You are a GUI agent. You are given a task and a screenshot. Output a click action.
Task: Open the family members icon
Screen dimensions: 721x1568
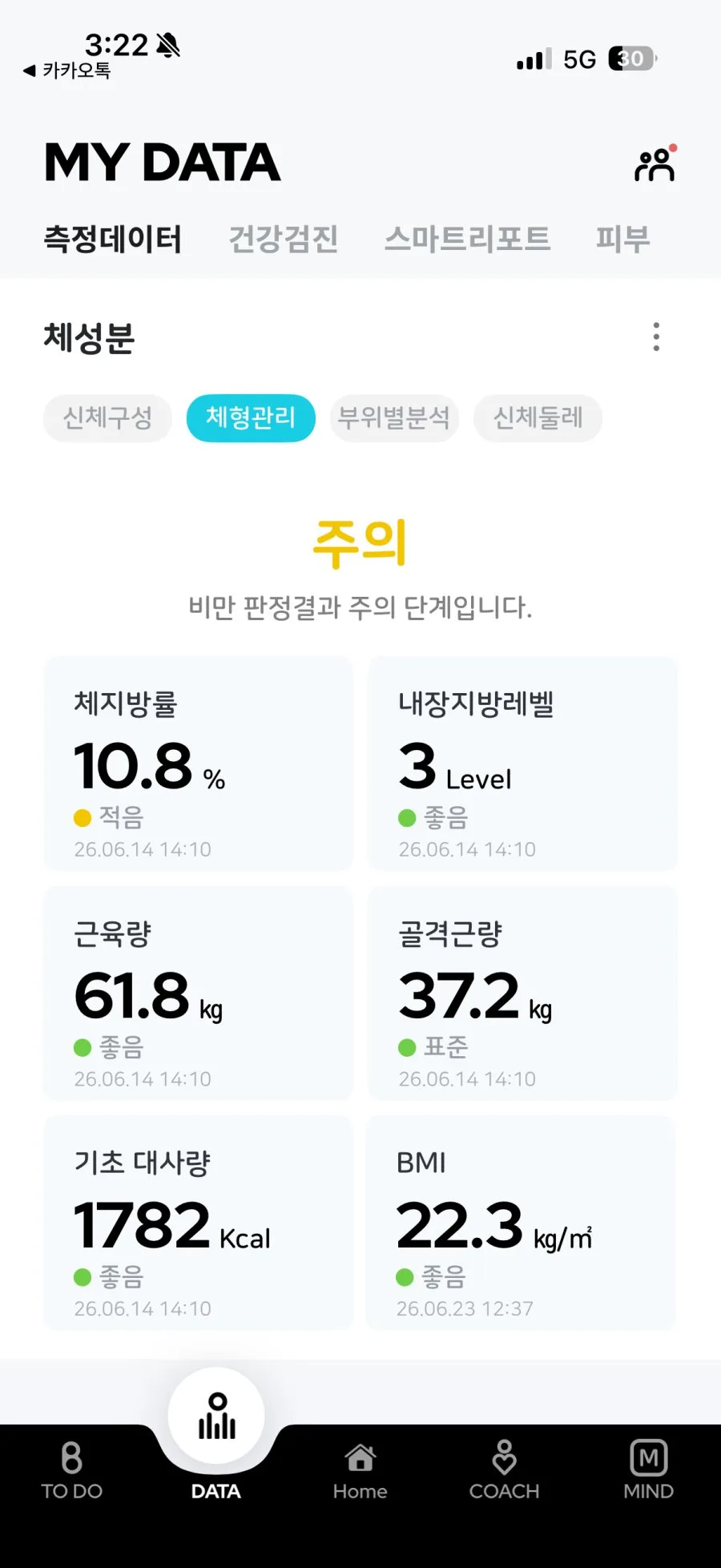pos(655,164)
